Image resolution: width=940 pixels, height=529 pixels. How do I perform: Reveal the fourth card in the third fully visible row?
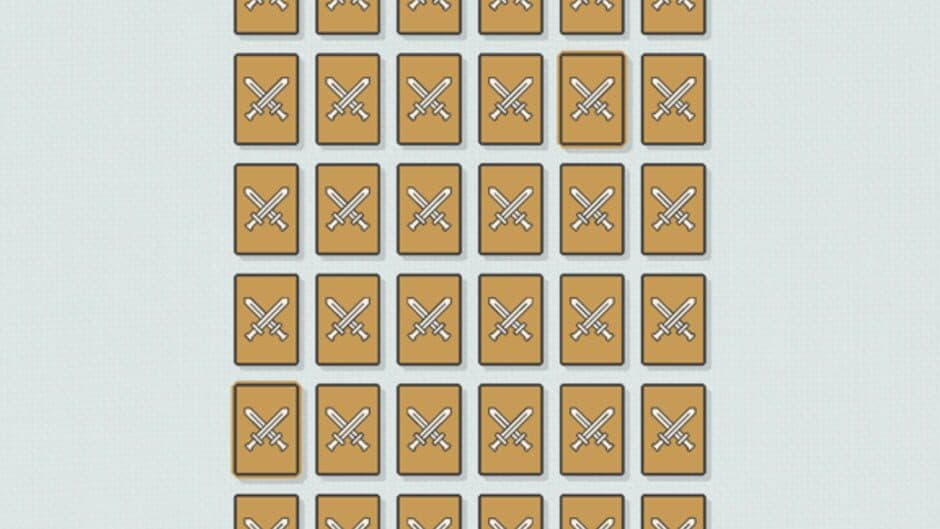[511, 319]
